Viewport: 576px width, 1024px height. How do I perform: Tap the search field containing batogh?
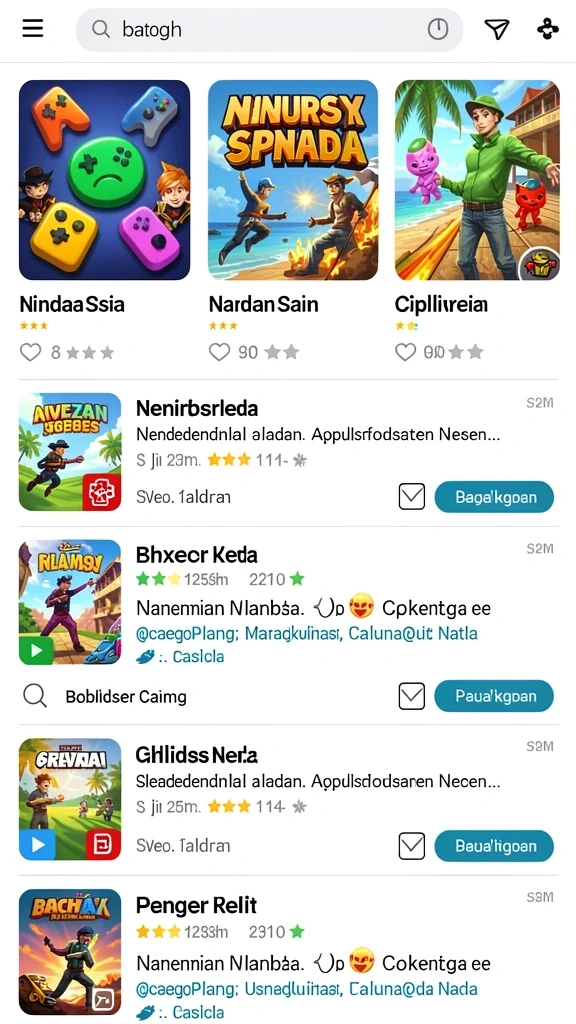(269, 29)
